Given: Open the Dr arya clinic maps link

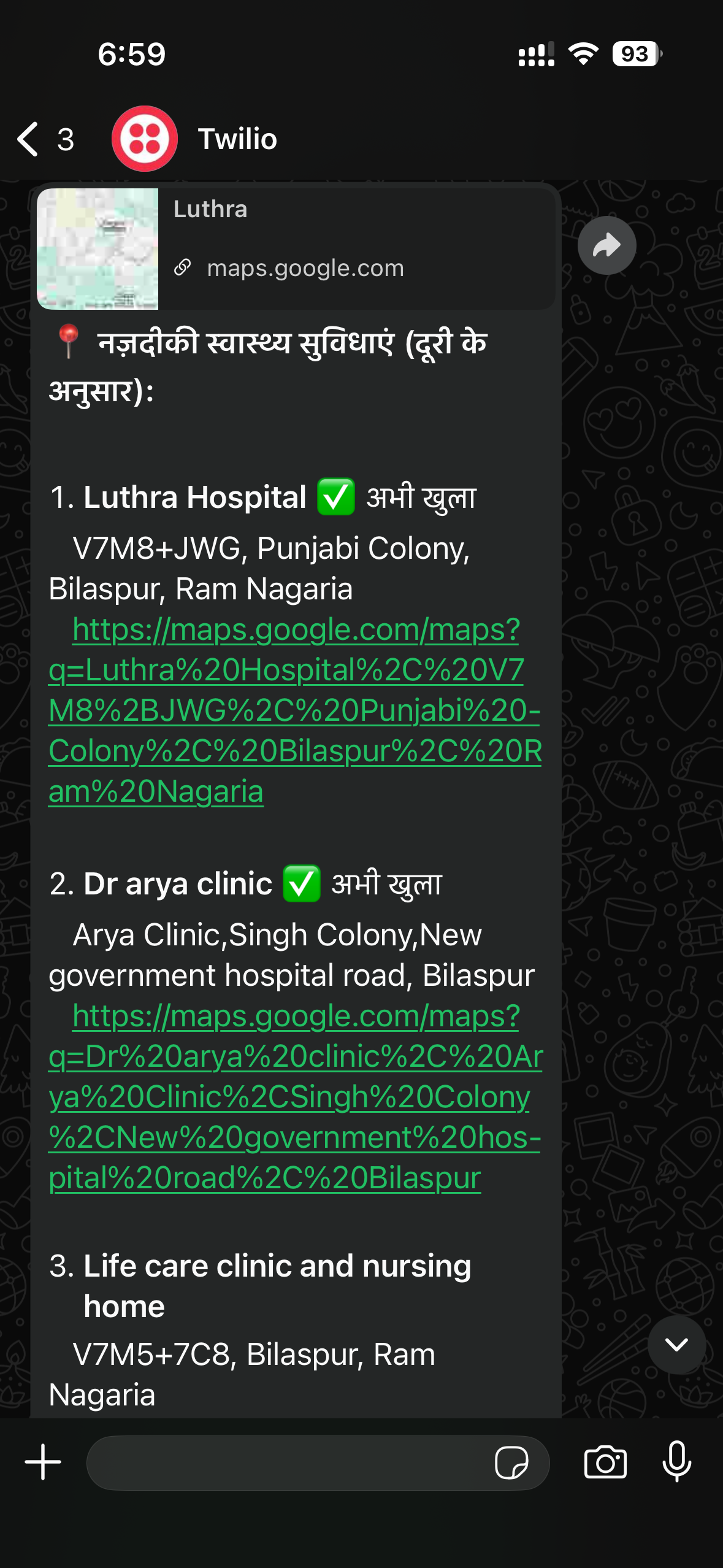Looking at the screenshot, I should [294, 1097].
